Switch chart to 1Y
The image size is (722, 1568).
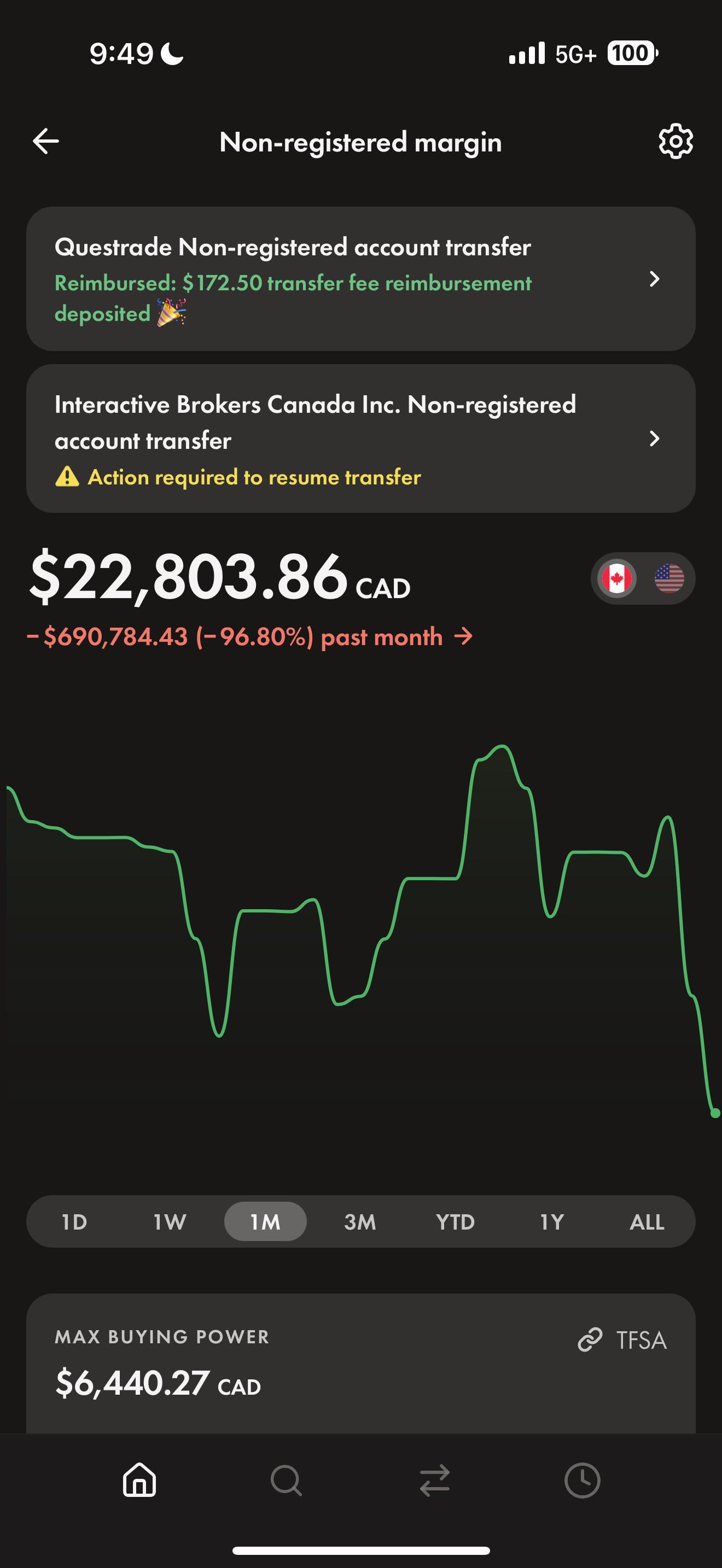tap(551, 1222)
